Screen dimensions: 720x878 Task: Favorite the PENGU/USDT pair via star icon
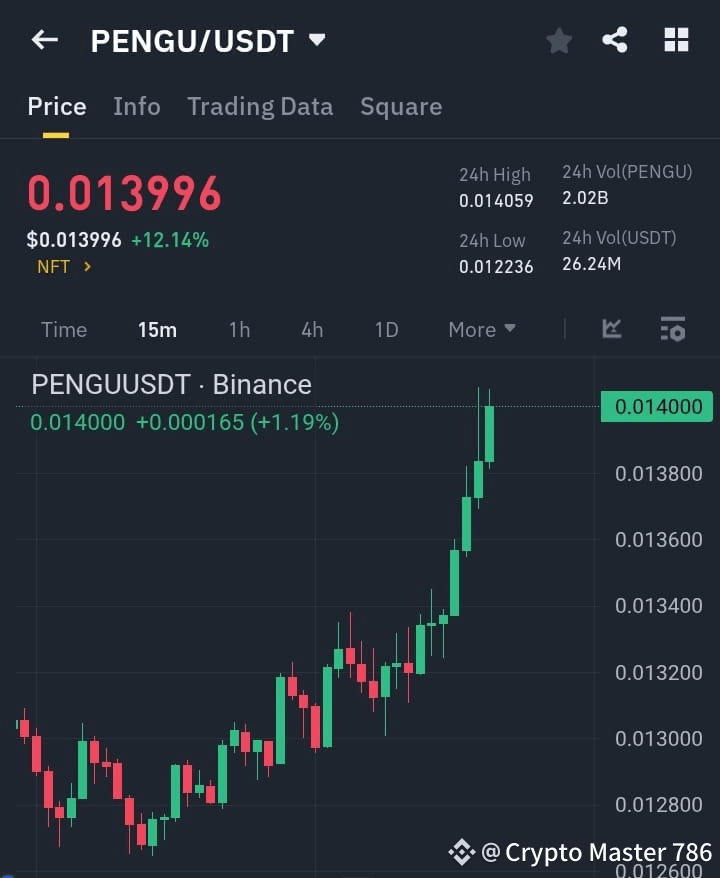[558, 40]
